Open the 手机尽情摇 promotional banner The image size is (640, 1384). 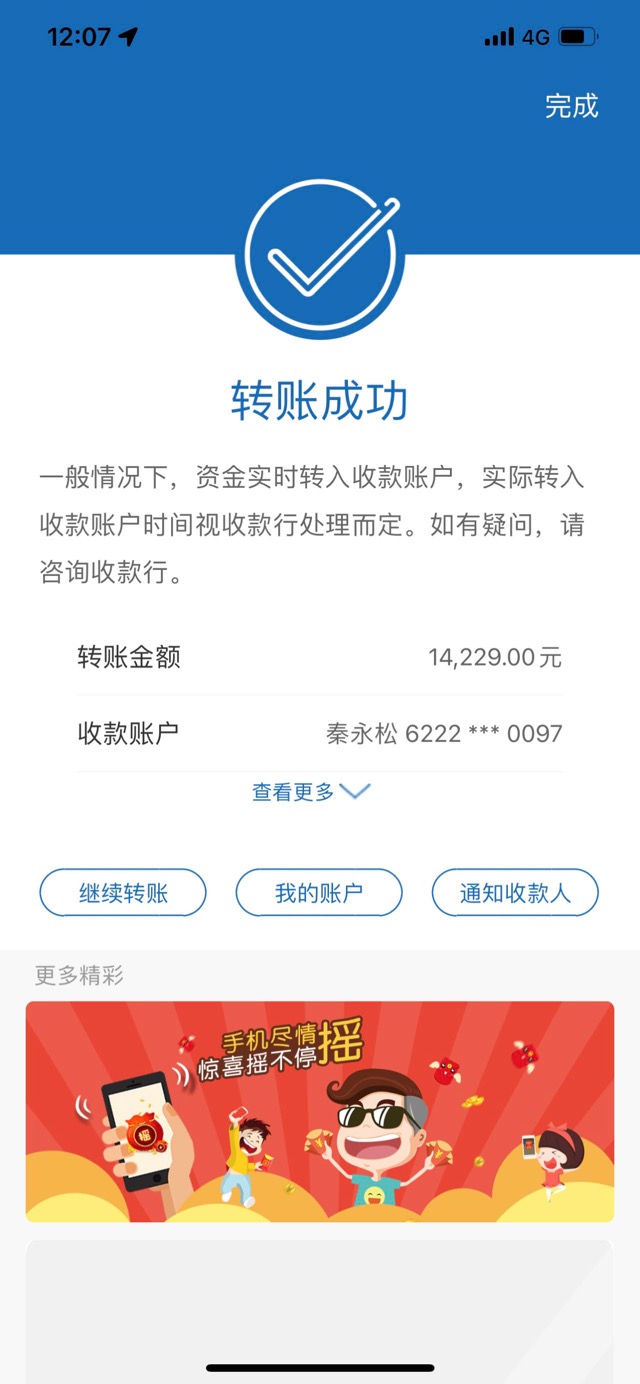coord(320,1111)
